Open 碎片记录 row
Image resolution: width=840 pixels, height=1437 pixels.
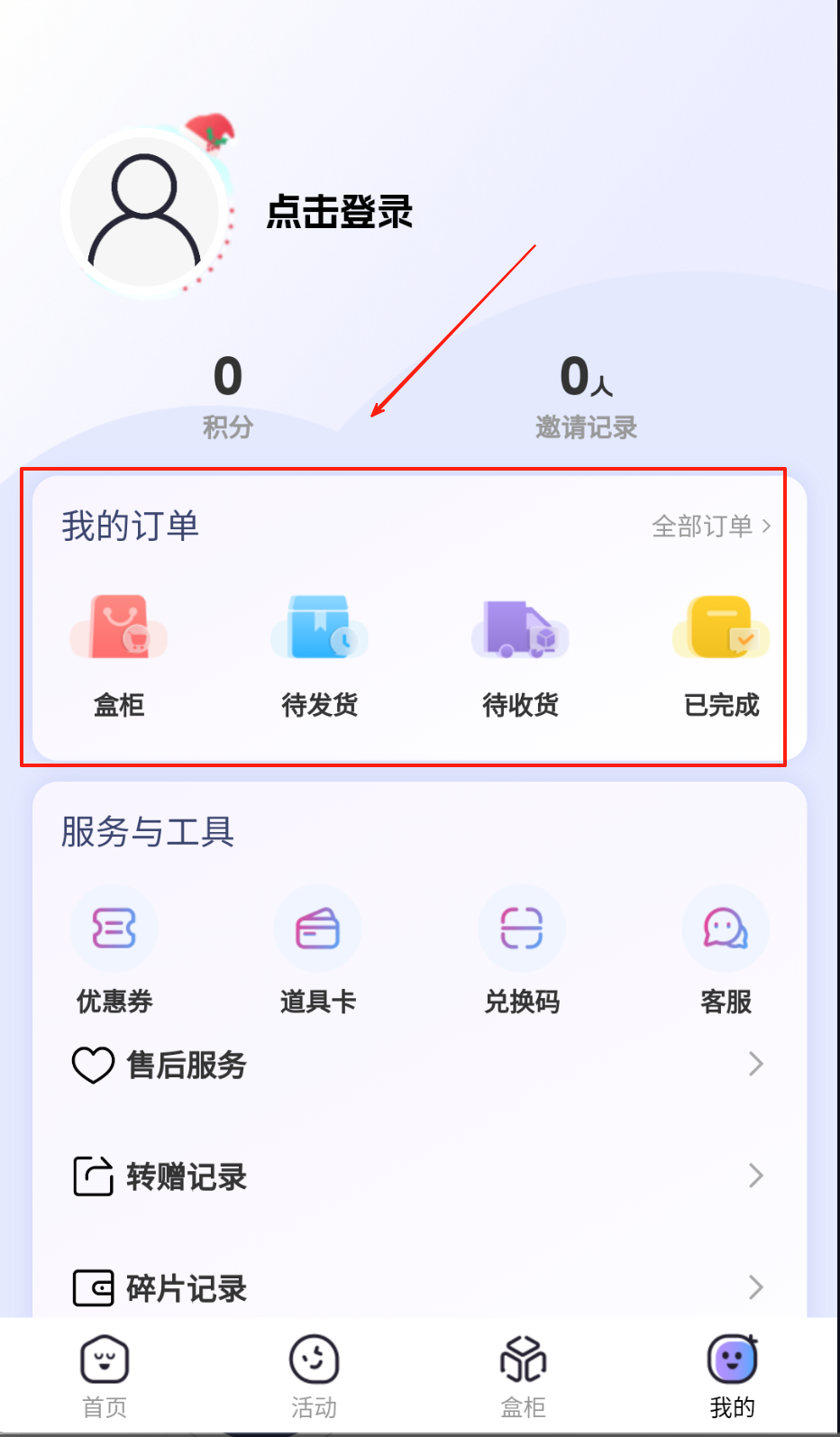[419, 1288]
